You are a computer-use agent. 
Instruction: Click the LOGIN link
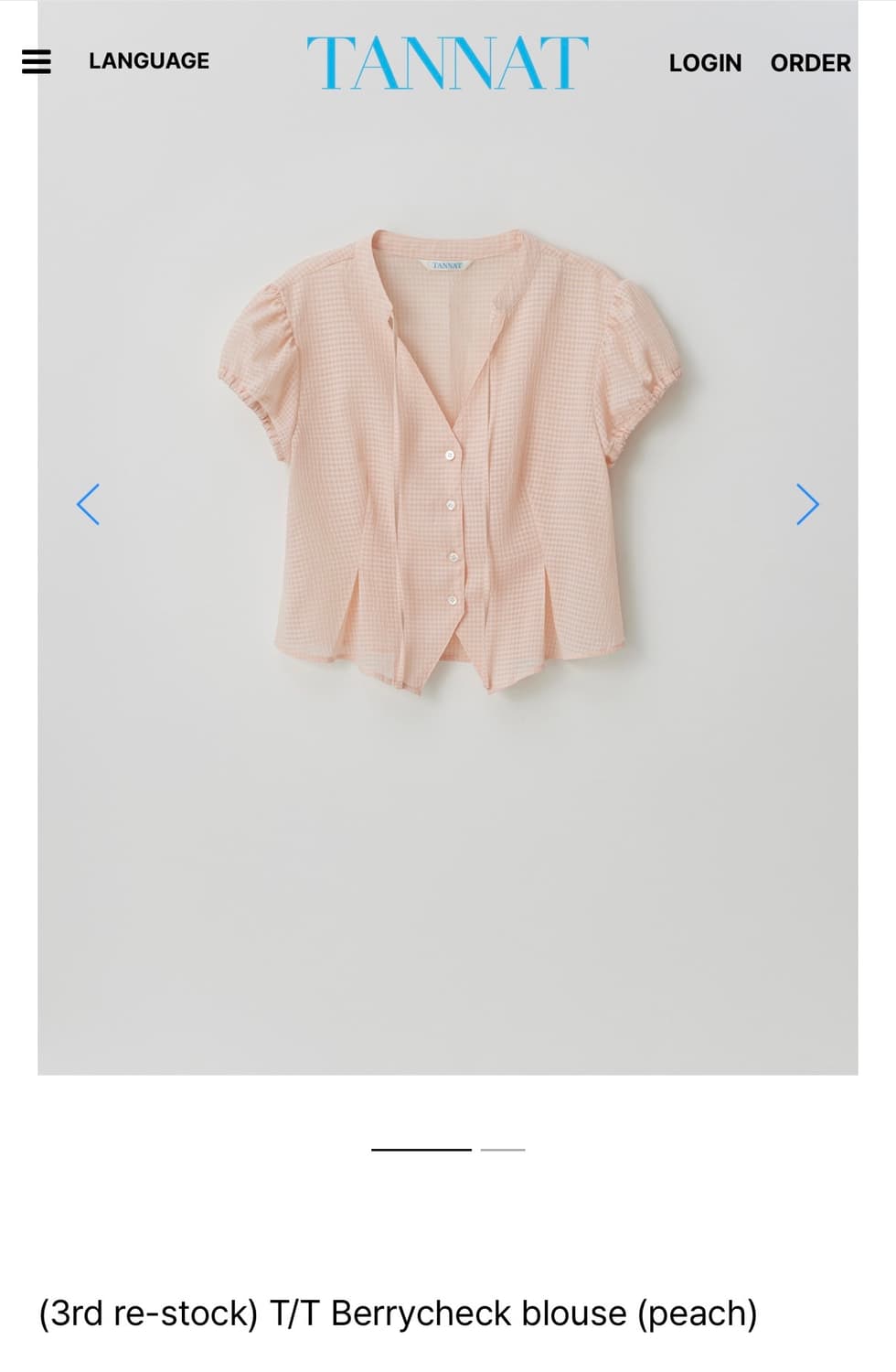[705, 63]
